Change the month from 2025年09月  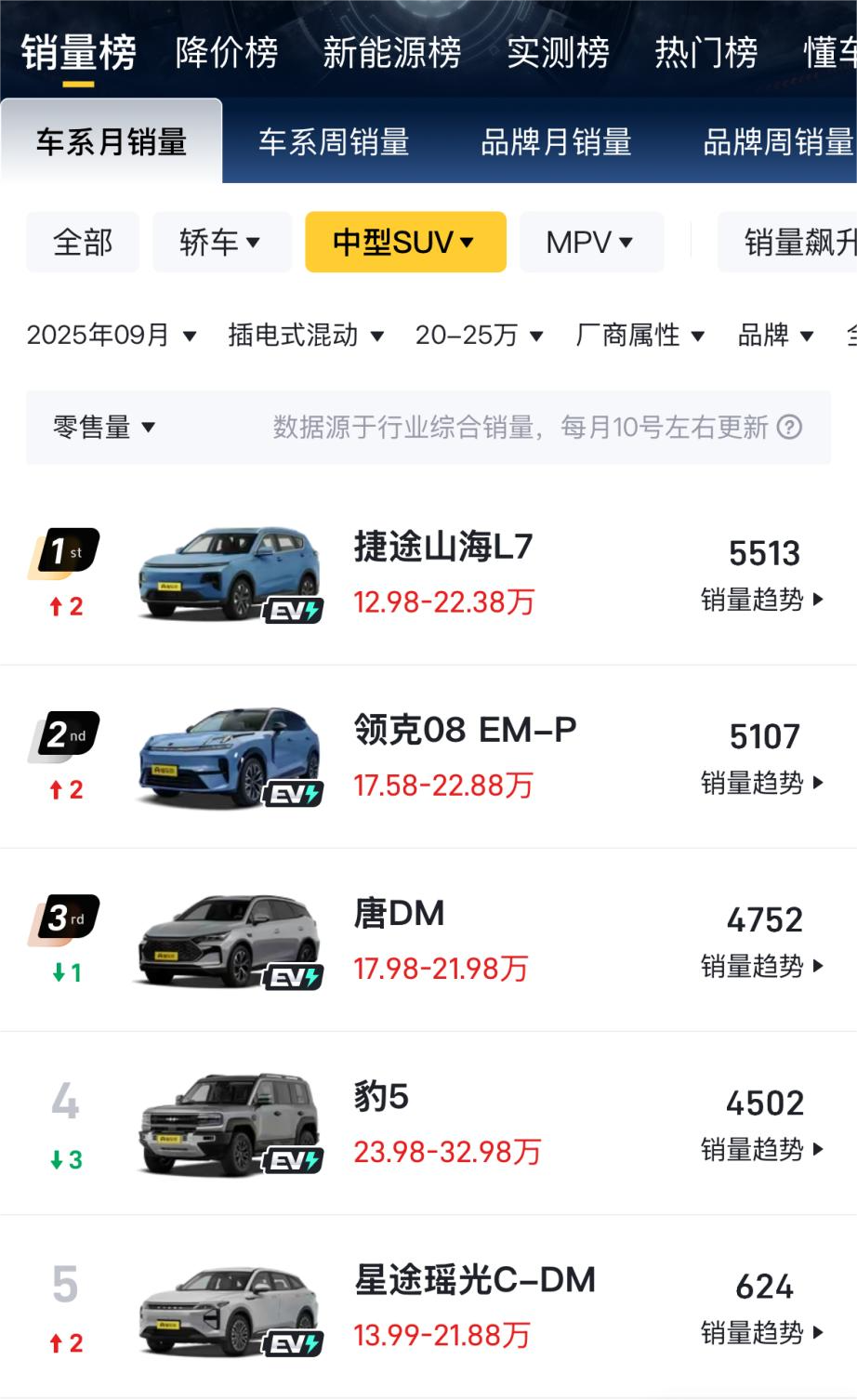pyautogui.click(x=112, y=335)
